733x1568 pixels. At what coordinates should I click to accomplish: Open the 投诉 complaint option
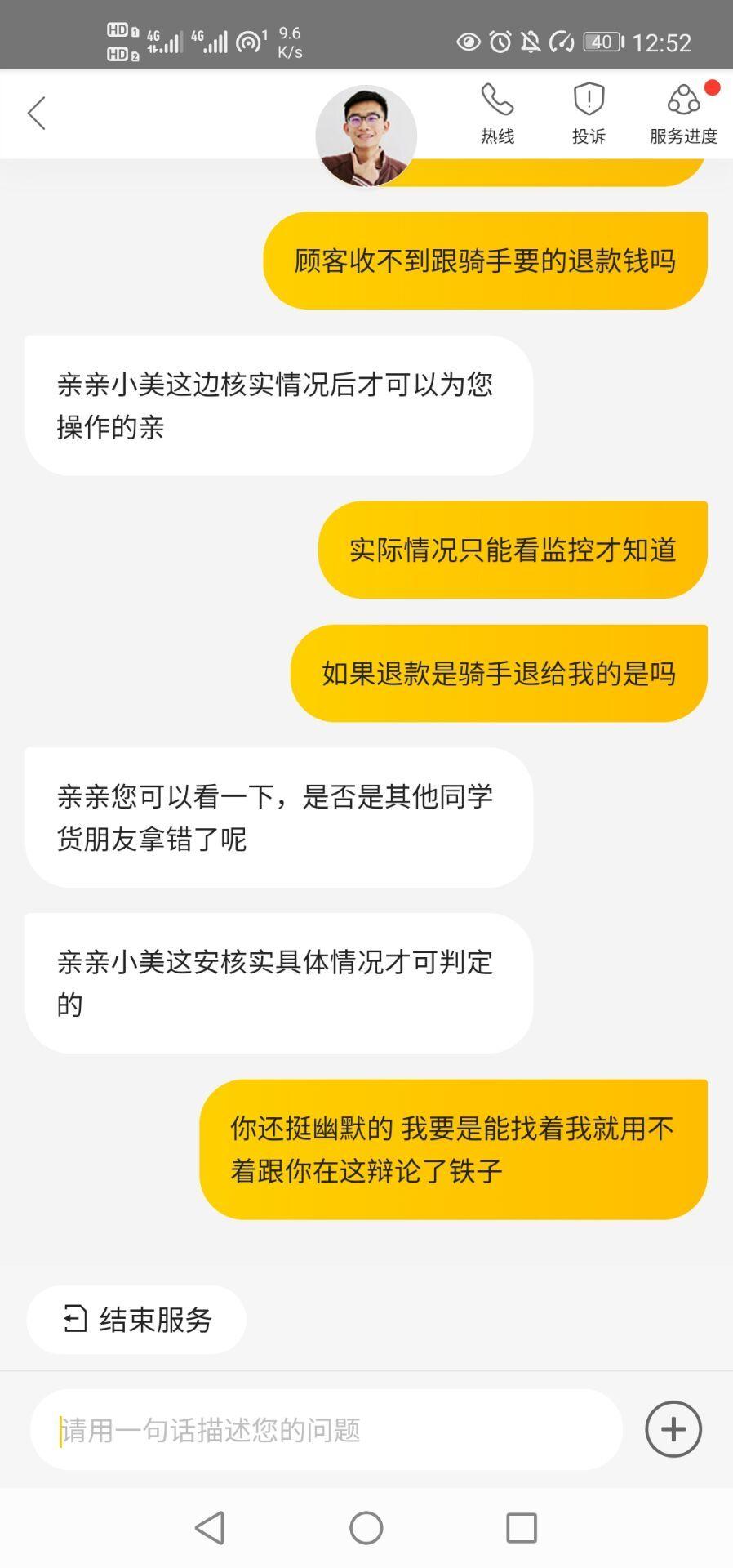coord(589,114)
